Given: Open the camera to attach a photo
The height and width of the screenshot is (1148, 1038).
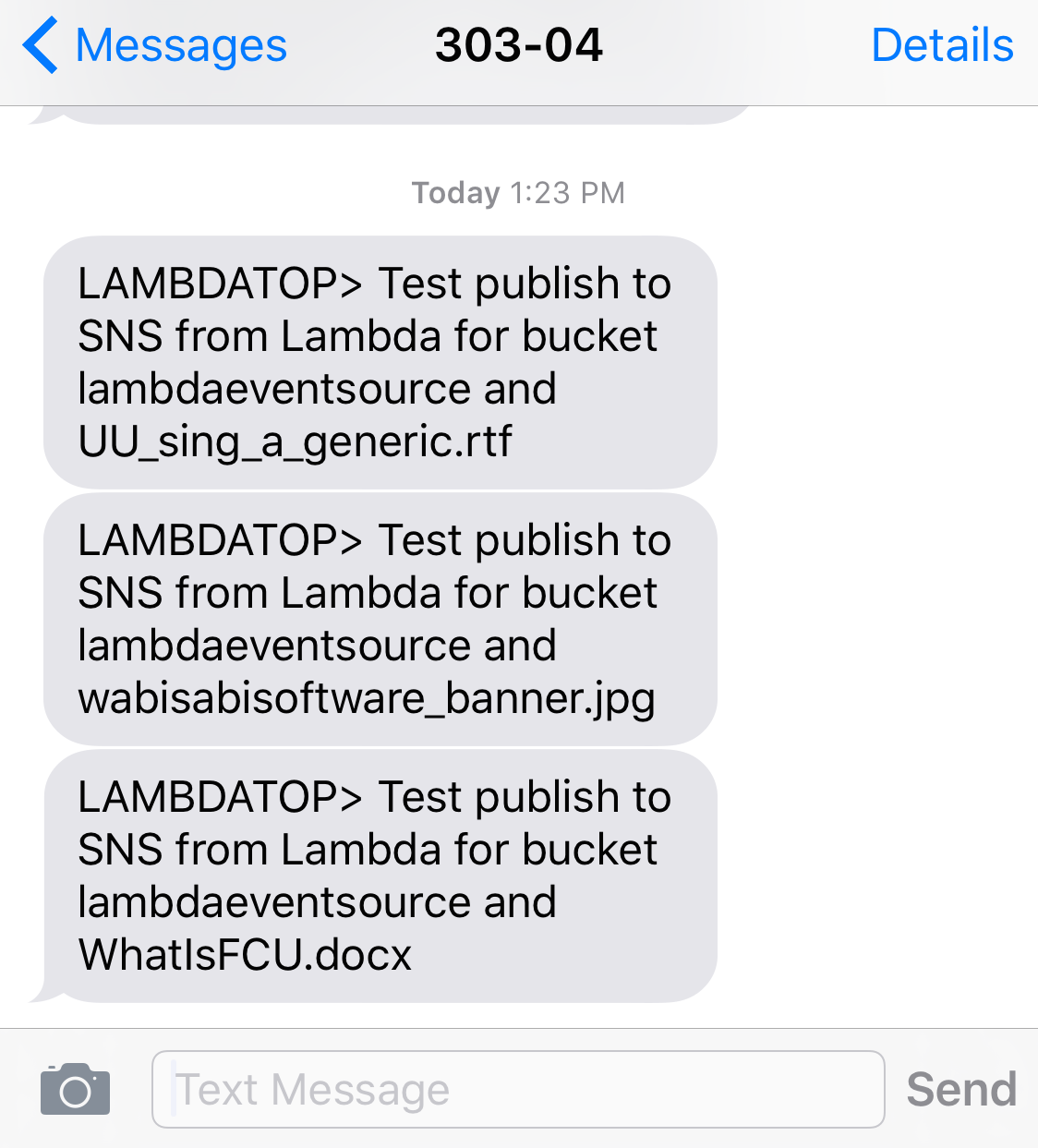Looking at the screenshot, I should [76, 1090].
